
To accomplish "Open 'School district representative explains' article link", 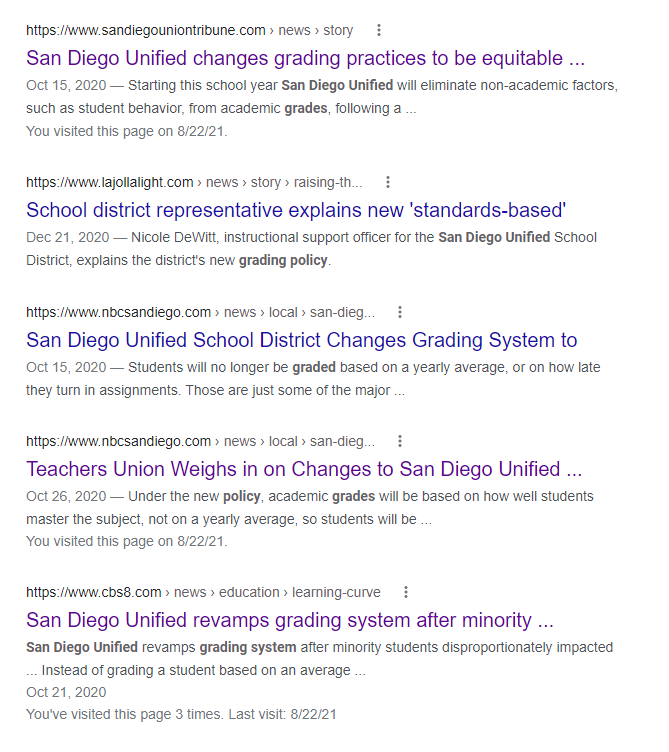I will (296, 210).
